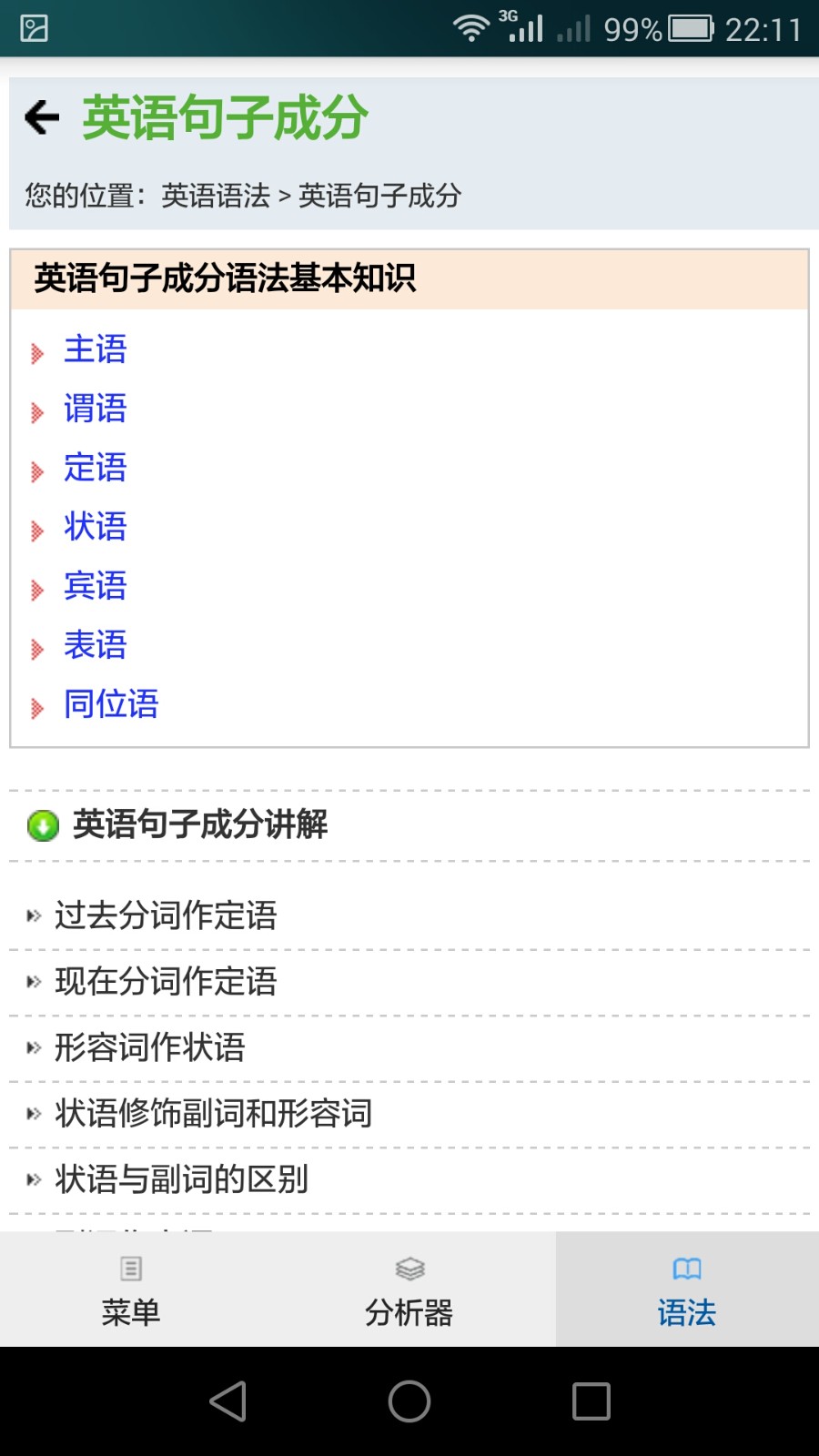
Task: Expand the 现在分词作定语 entry
Action: coord(167,982)
